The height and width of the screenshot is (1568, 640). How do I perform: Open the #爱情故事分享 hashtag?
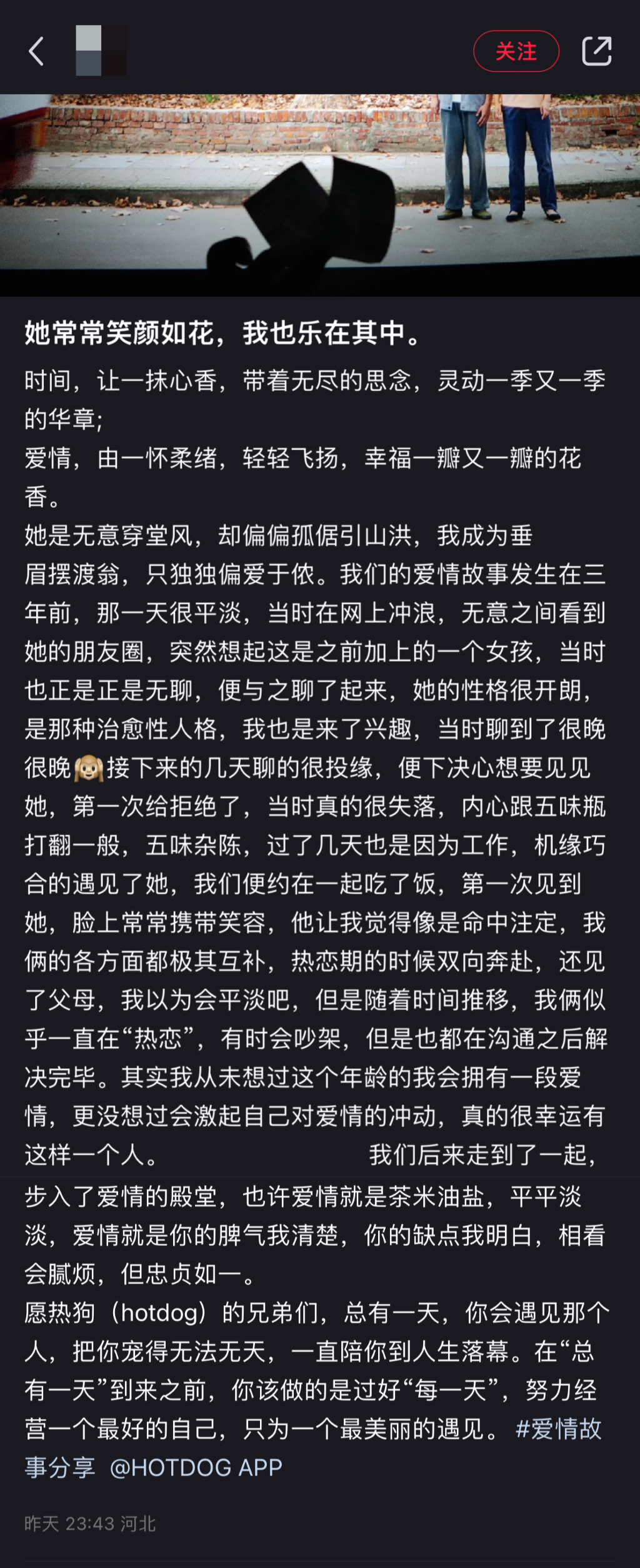coord(558,1429)
